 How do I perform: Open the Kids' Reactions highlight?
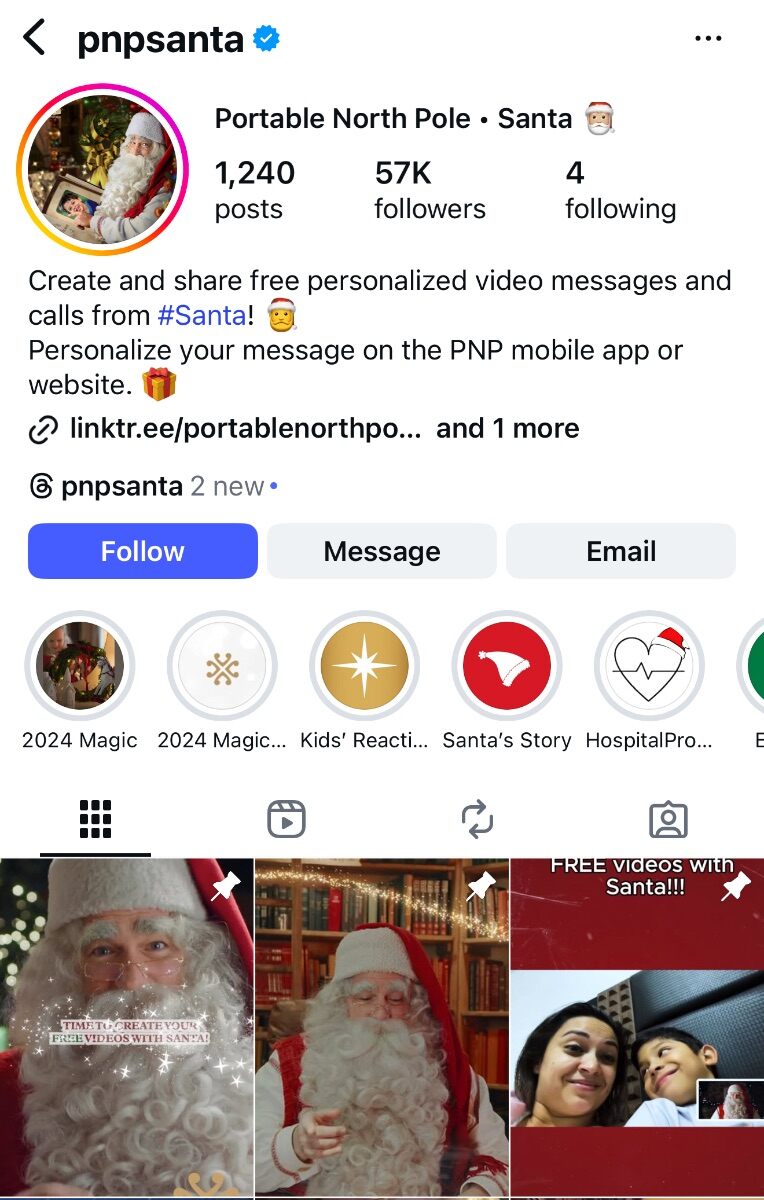tap(365, 666)
